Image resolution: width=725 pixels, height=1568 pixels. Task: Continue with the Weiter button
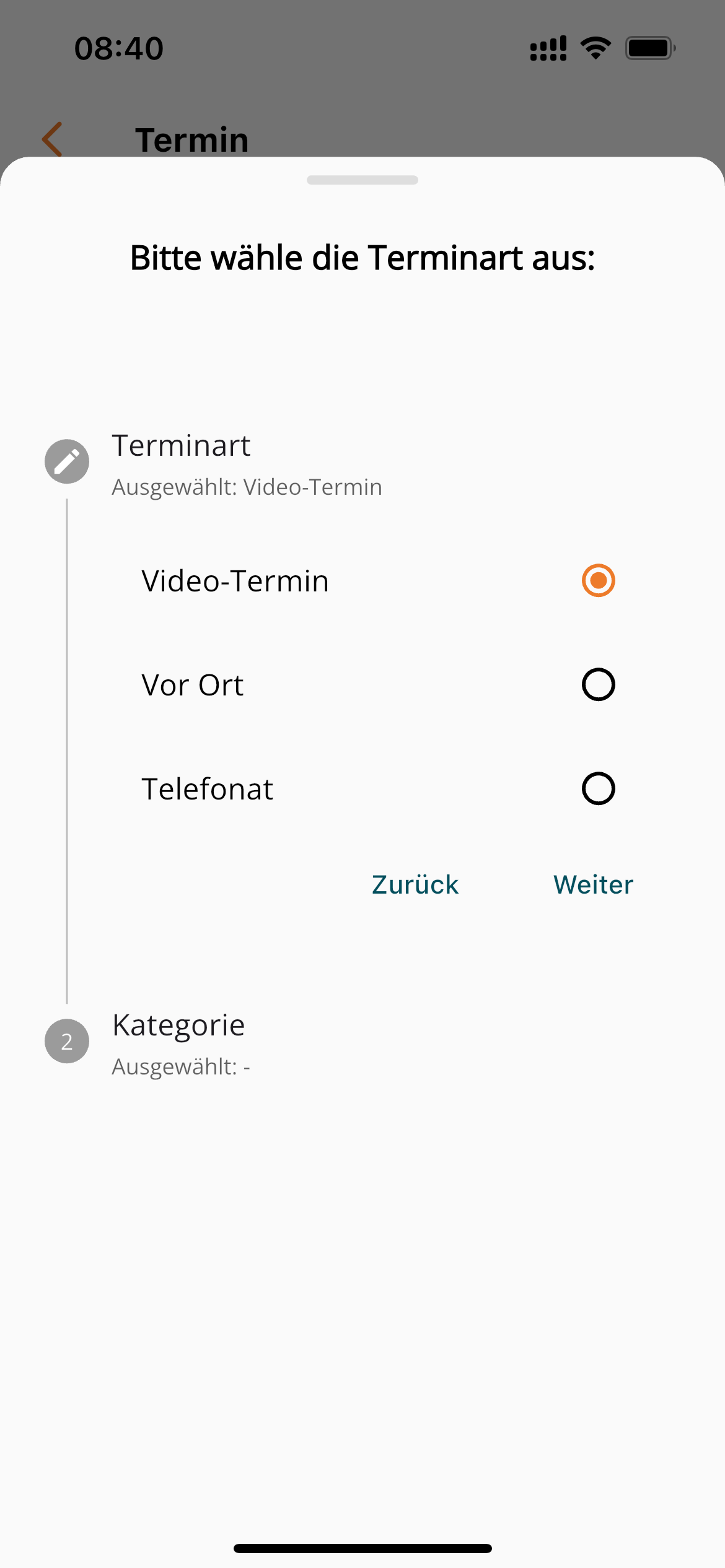[593, 884]
